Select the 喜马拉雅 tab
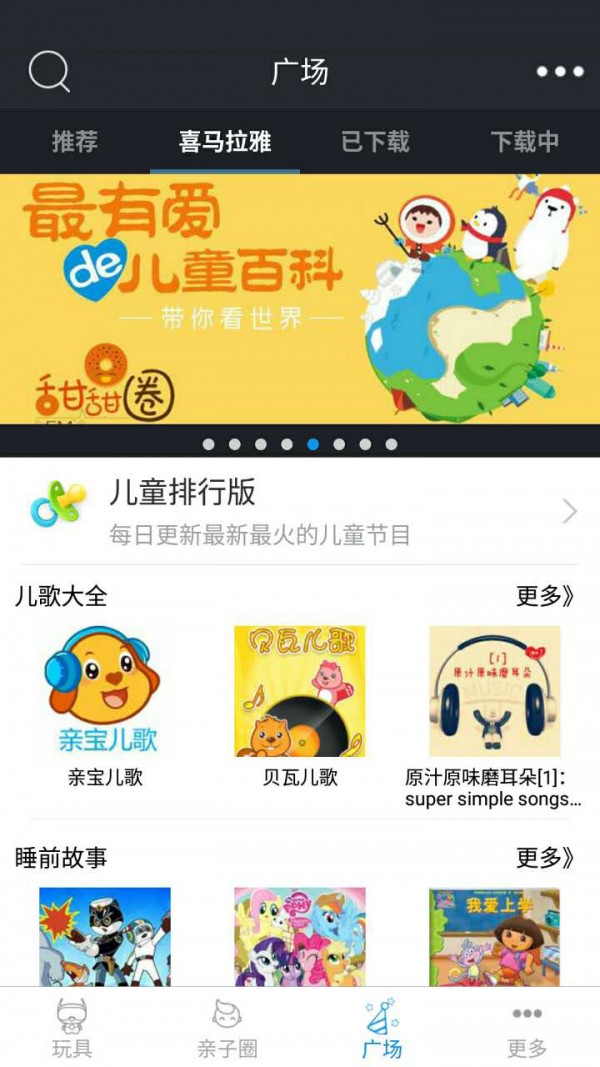The image size is (600, 1067). coord(225,142)
